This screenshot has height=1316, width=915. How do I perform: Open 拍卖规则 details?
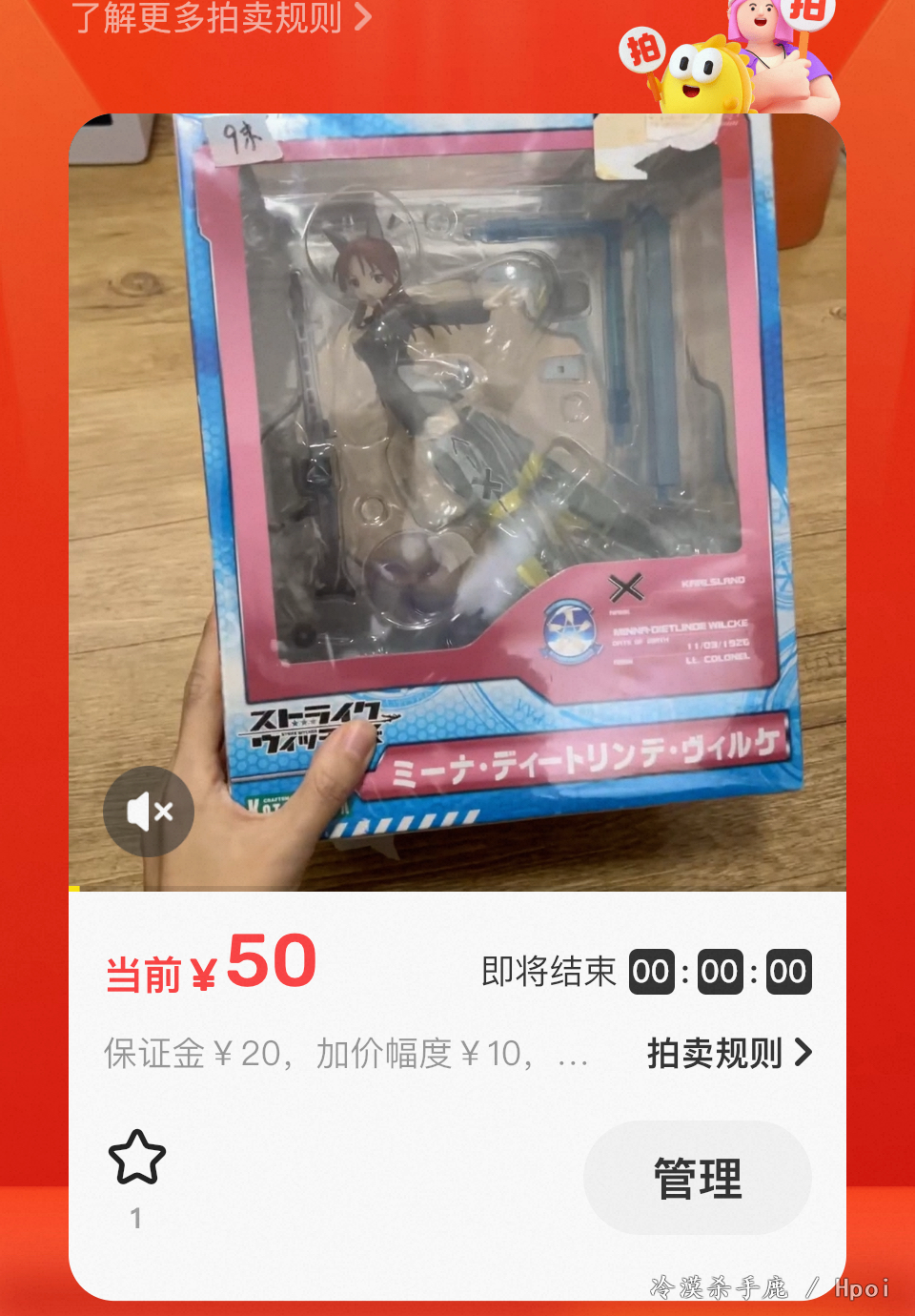coord(729,1054)
